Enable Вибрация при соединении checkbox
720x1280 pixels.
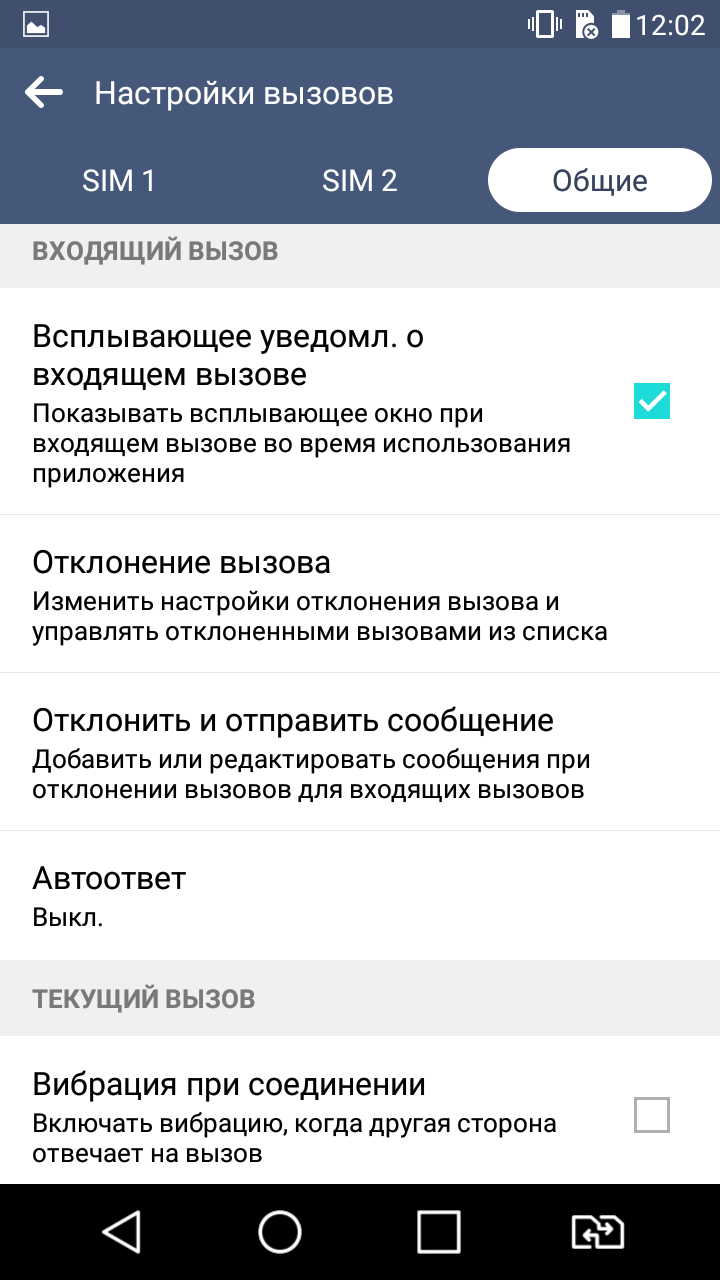pyautogui.click(x=652, y=1115)
